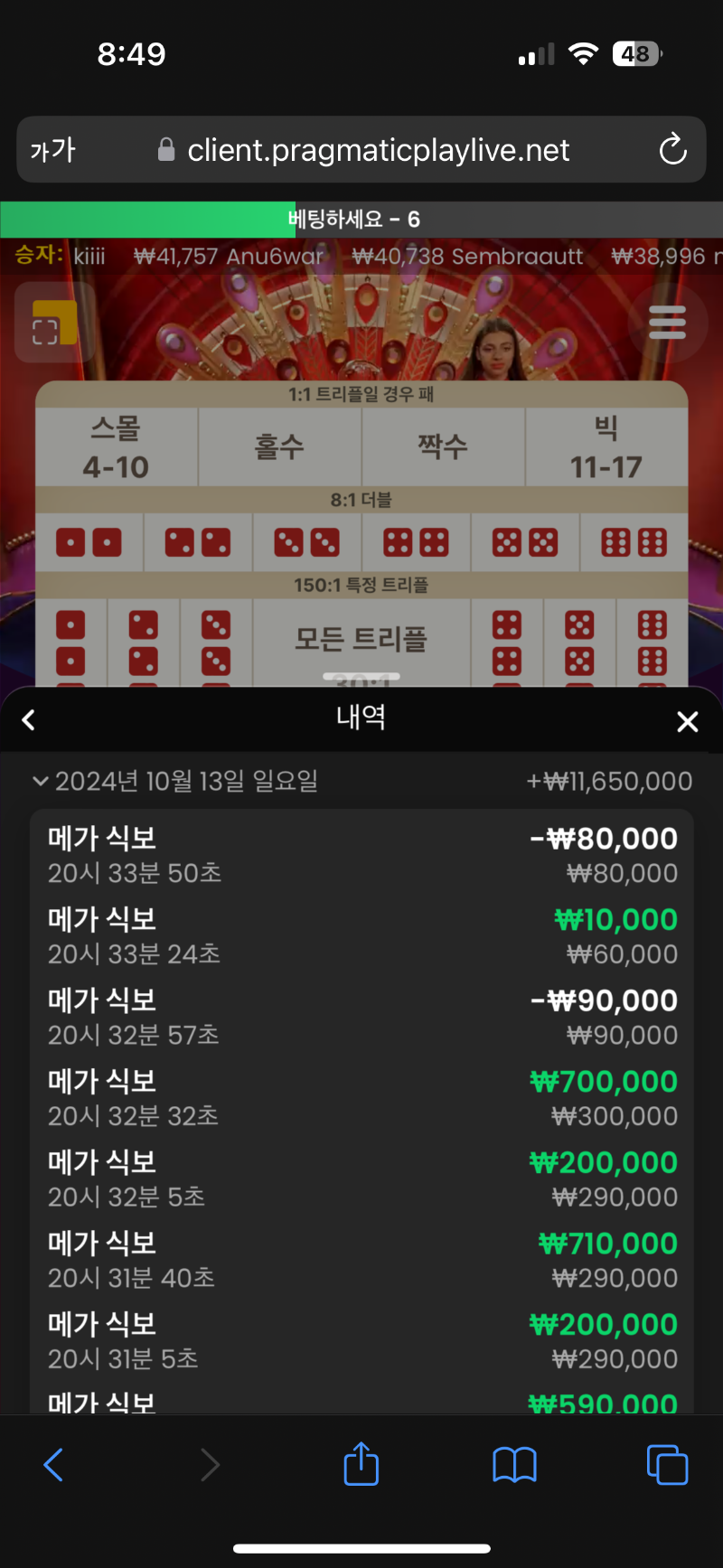Reload the page in Safari
The width and height of the screenshot is (723, 1568).
(x=673, y=150)
